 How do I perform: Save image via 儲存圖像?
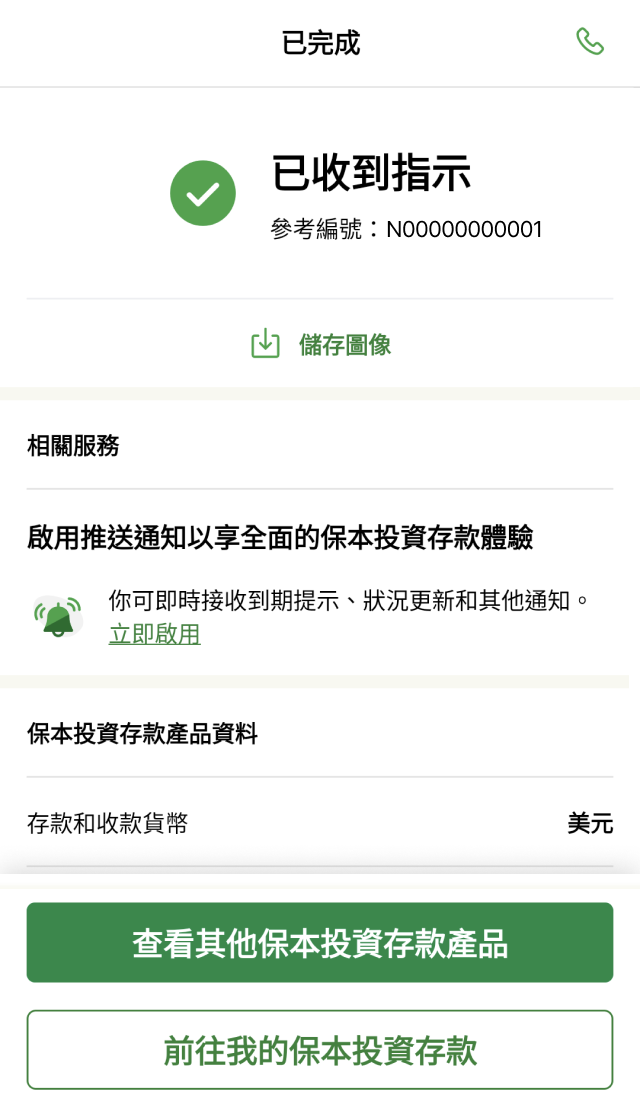coord(320,345)
